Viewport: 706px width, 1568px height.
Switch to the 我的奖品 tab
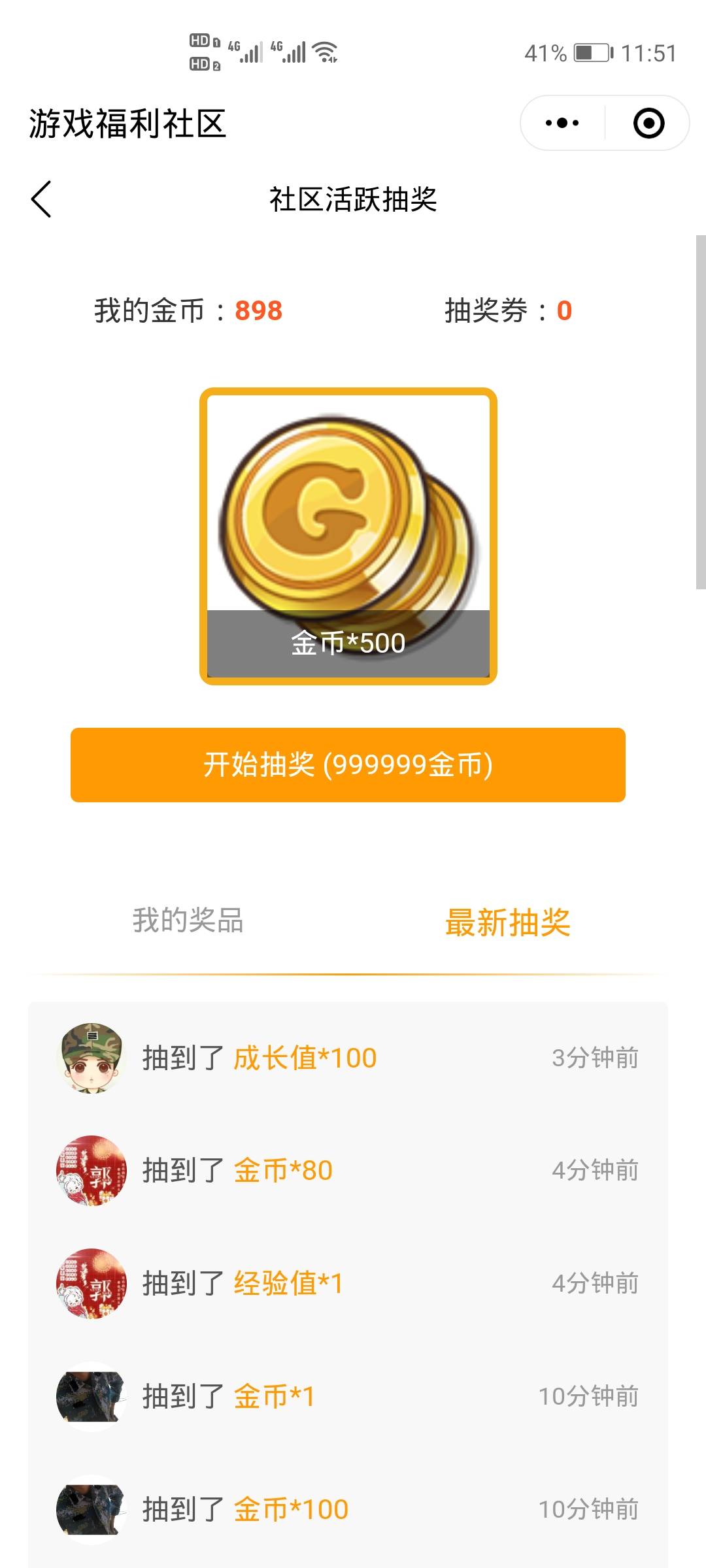pos(188,921)
